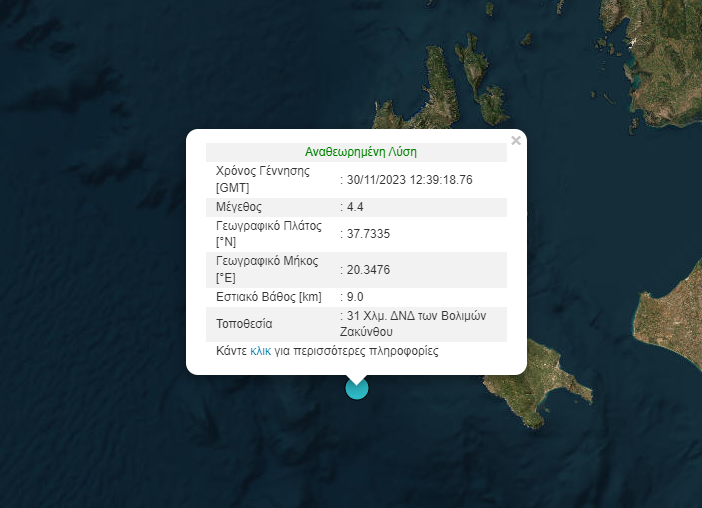Viewport: 702px width, 508px height.
Task: Open the κλικ link for more information
Action: pyautogui.click(x=261, y=352)
